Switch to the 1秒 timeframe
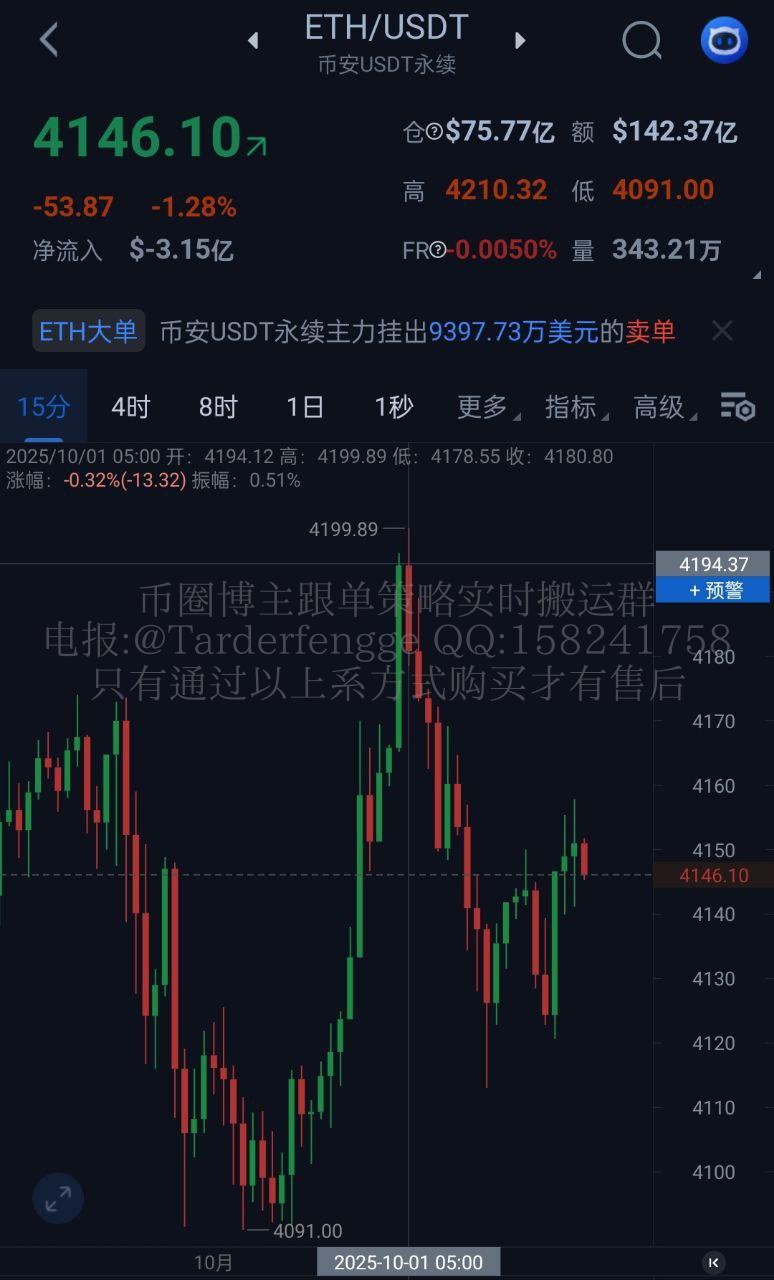The height and width of the screenshot is (1280, 774). (393, 407)
